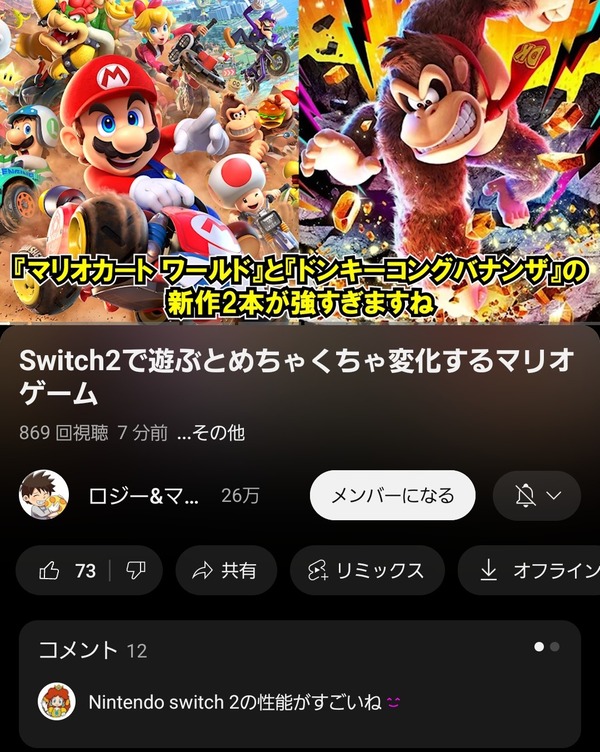Open the コメント section card
Screen dimensions: 600x752
tap(300, 683)
